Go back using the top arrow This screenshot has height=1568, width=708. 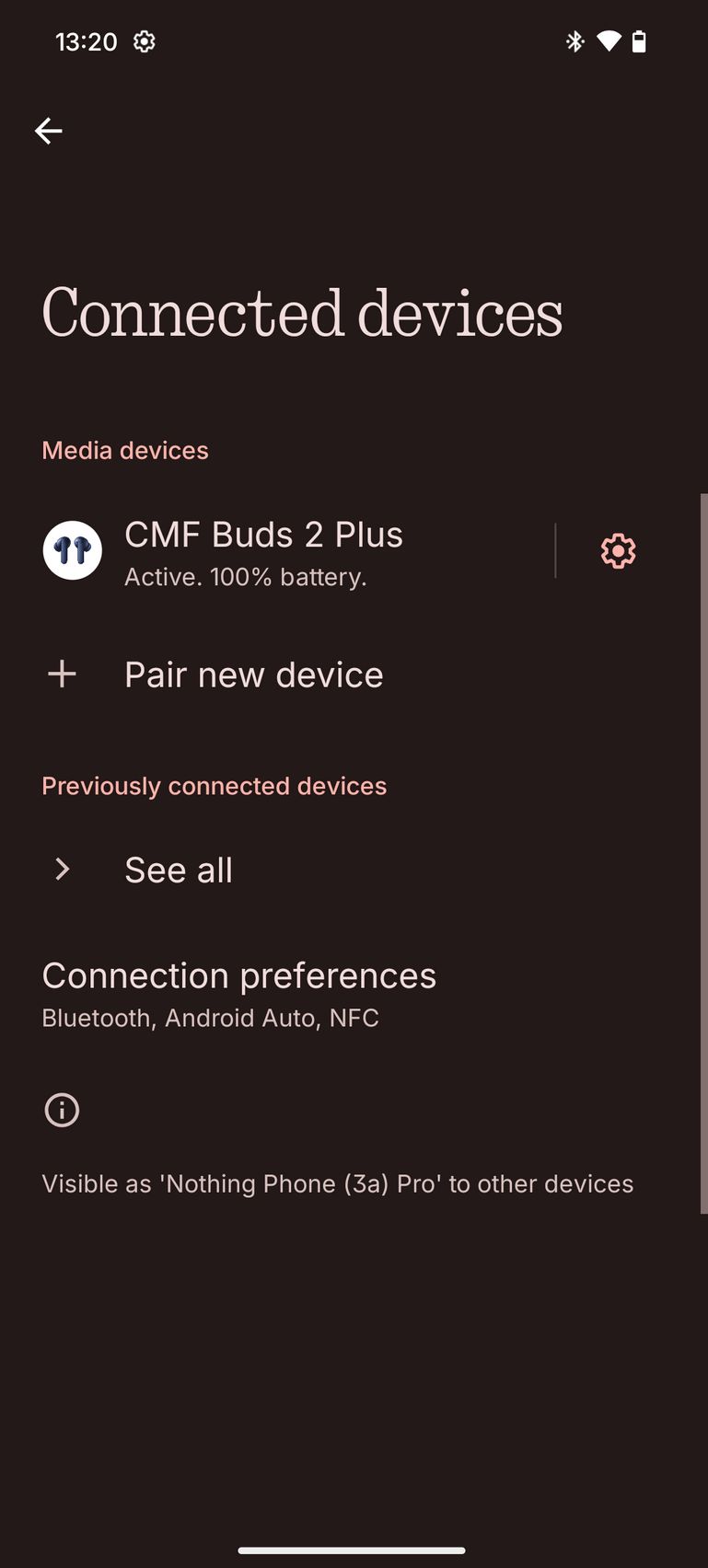(49, 131)
